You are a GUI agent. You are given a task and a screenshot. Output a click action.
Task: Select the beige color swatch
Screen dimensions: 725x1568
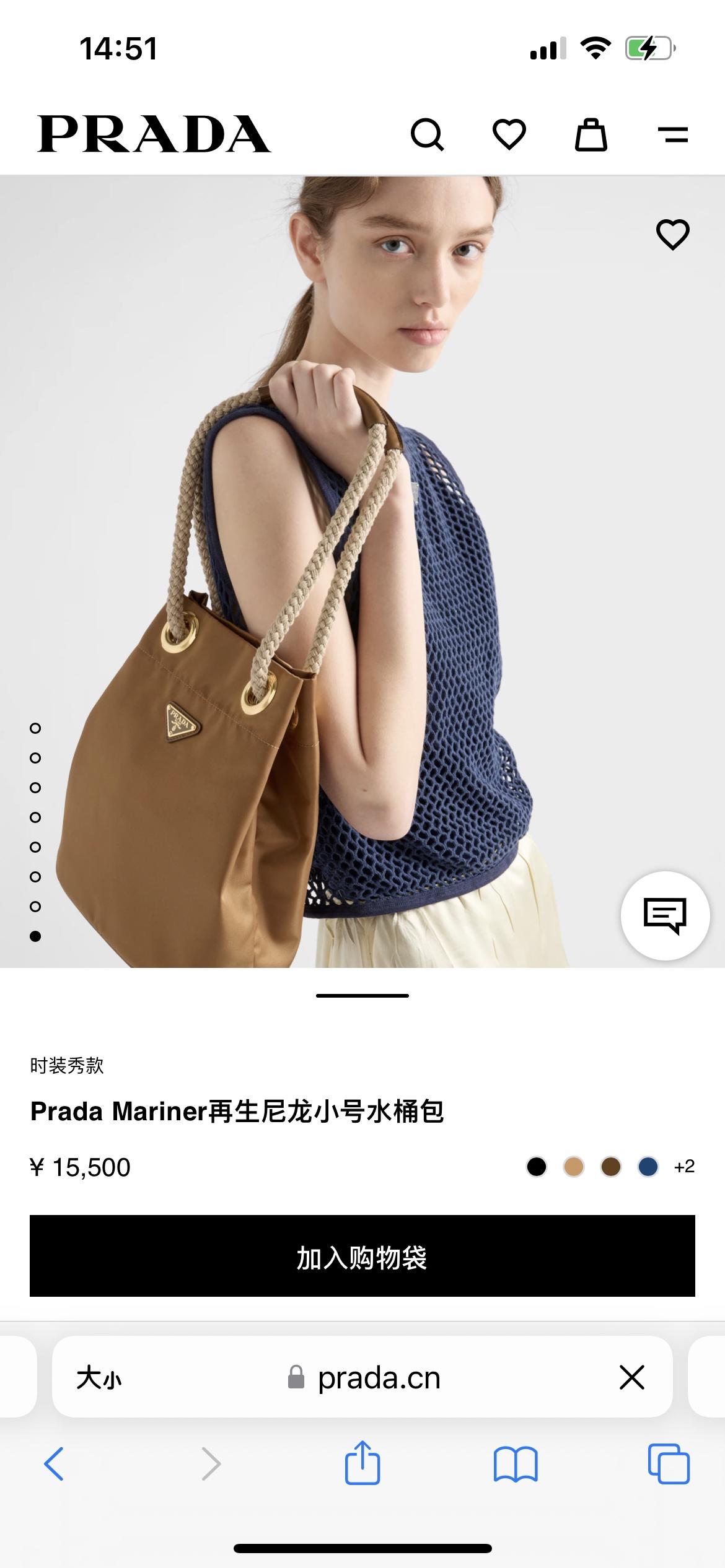pos(574,1167)
